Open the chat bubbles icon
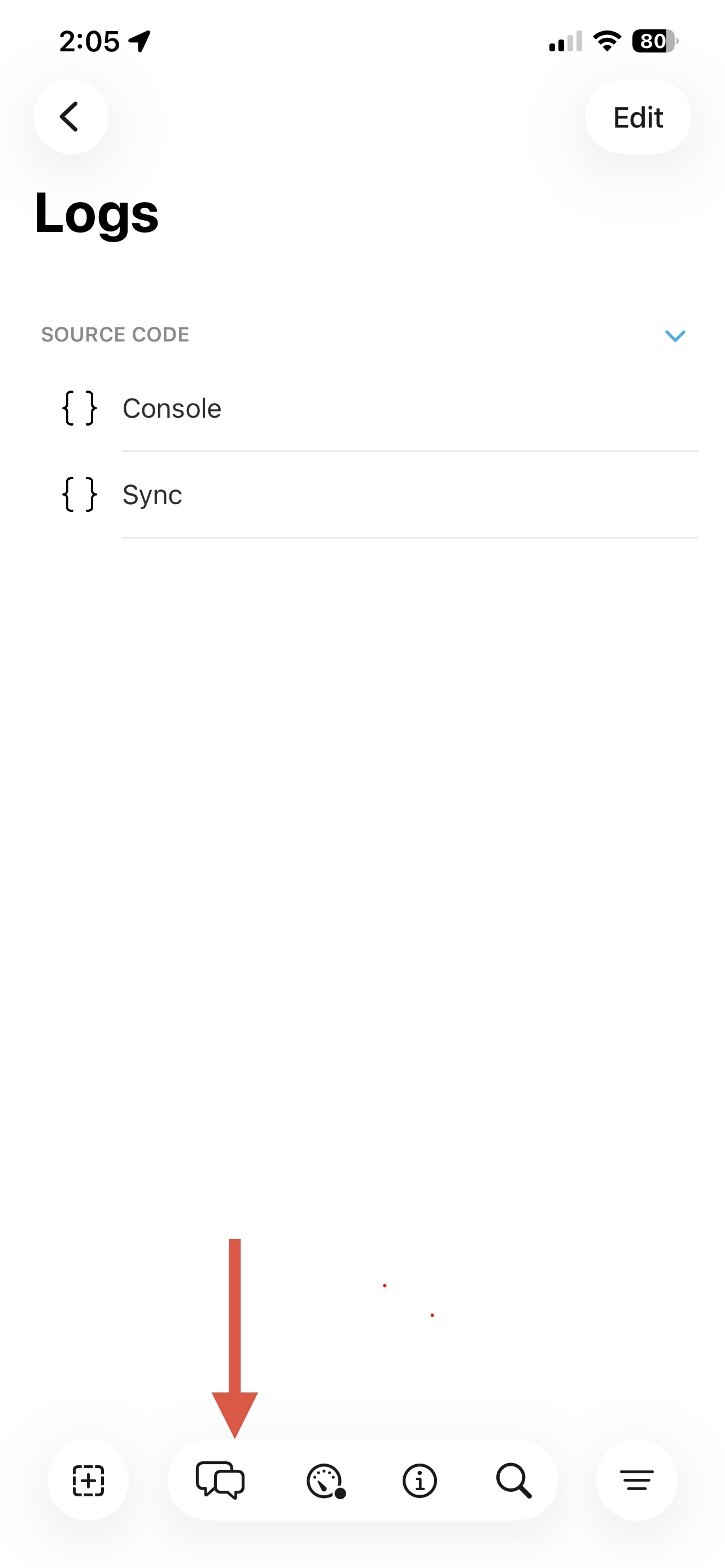The height and width of the screenshot is (1568, 725). [220, 1480]
